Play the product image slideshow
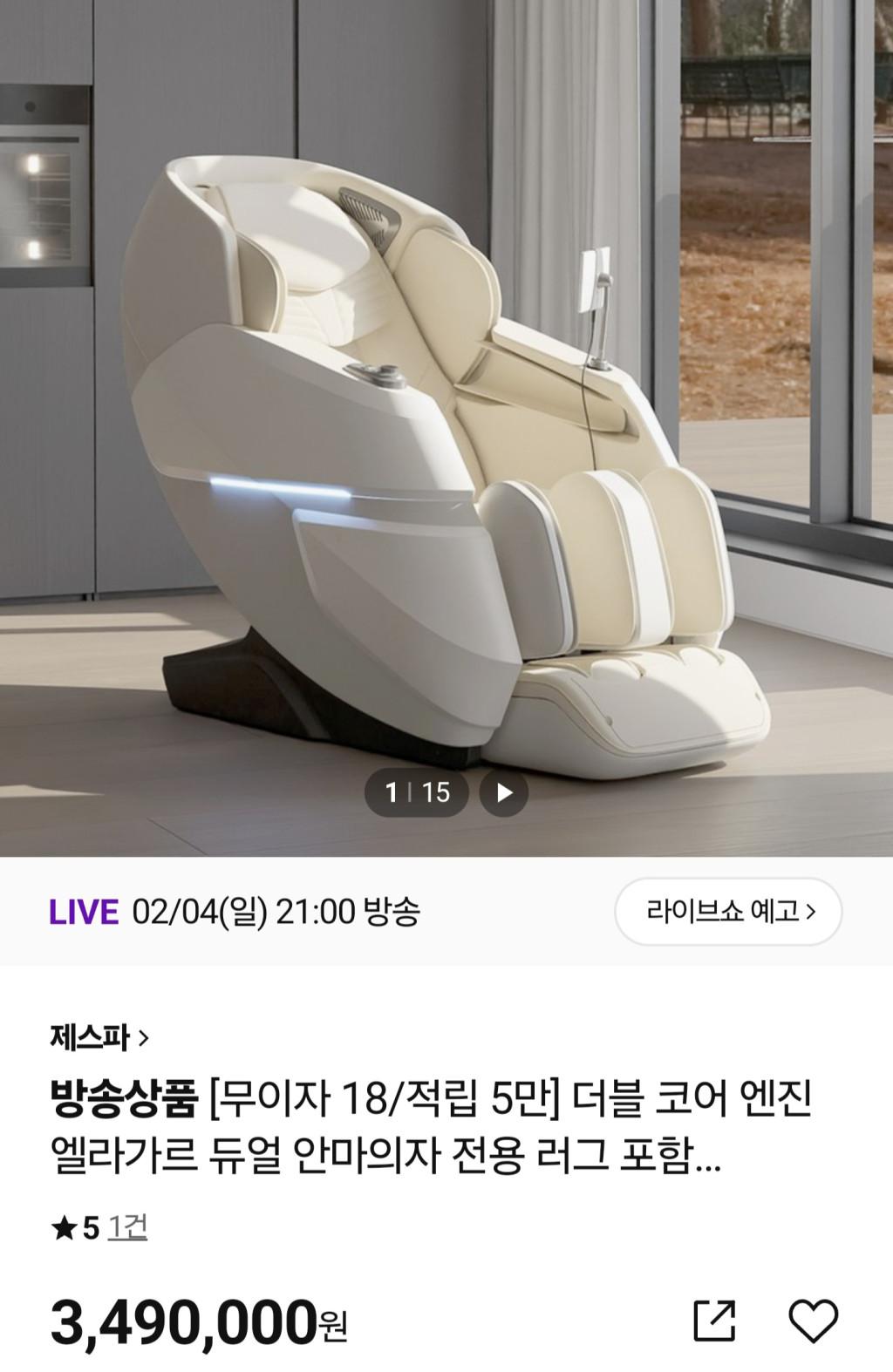 (504, 792)
